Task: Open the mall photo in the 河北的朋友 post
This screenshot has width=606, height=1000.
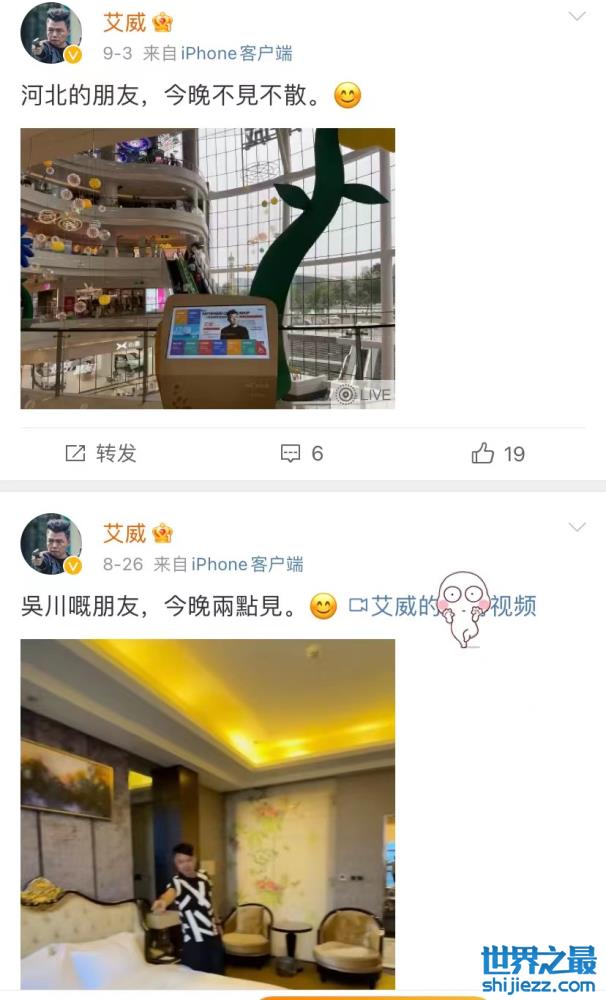Action: (x=208, y=268)
